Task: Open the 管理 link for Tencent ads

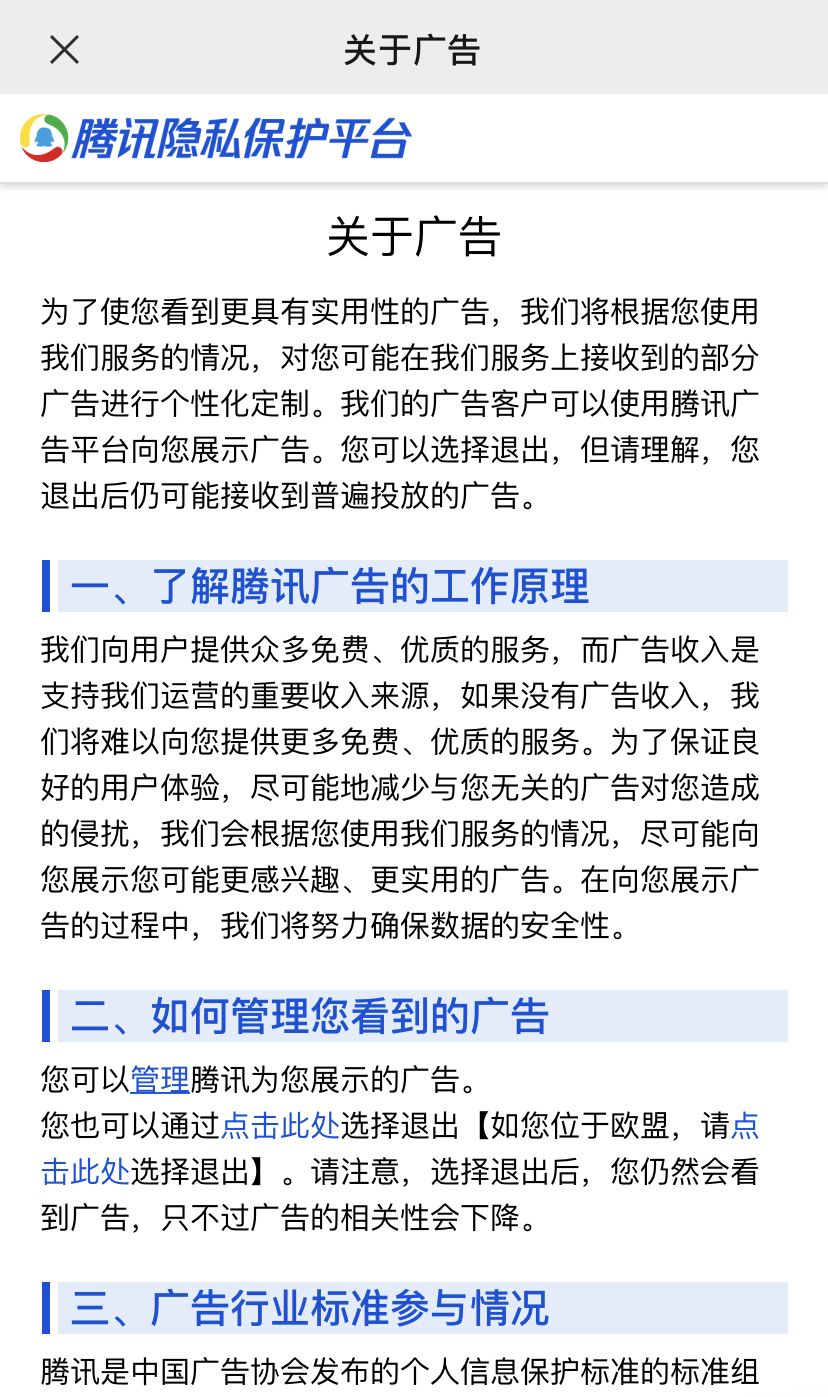Action: [160, 1080]
